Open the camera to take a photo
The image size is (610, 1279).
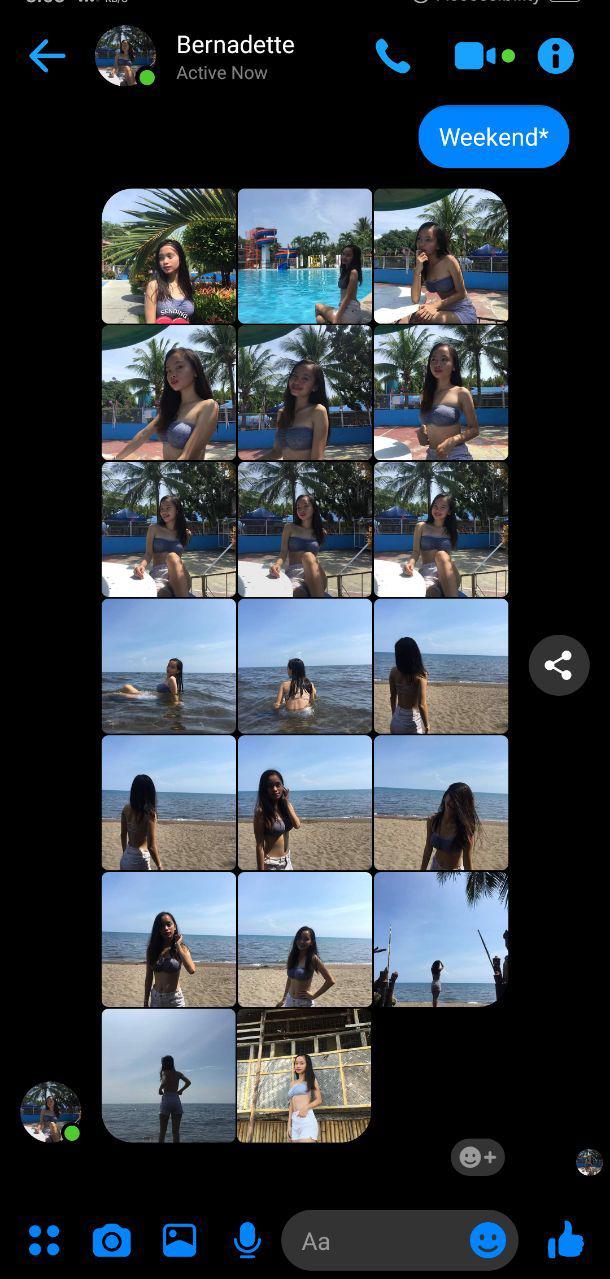[x=111, y=1241]
